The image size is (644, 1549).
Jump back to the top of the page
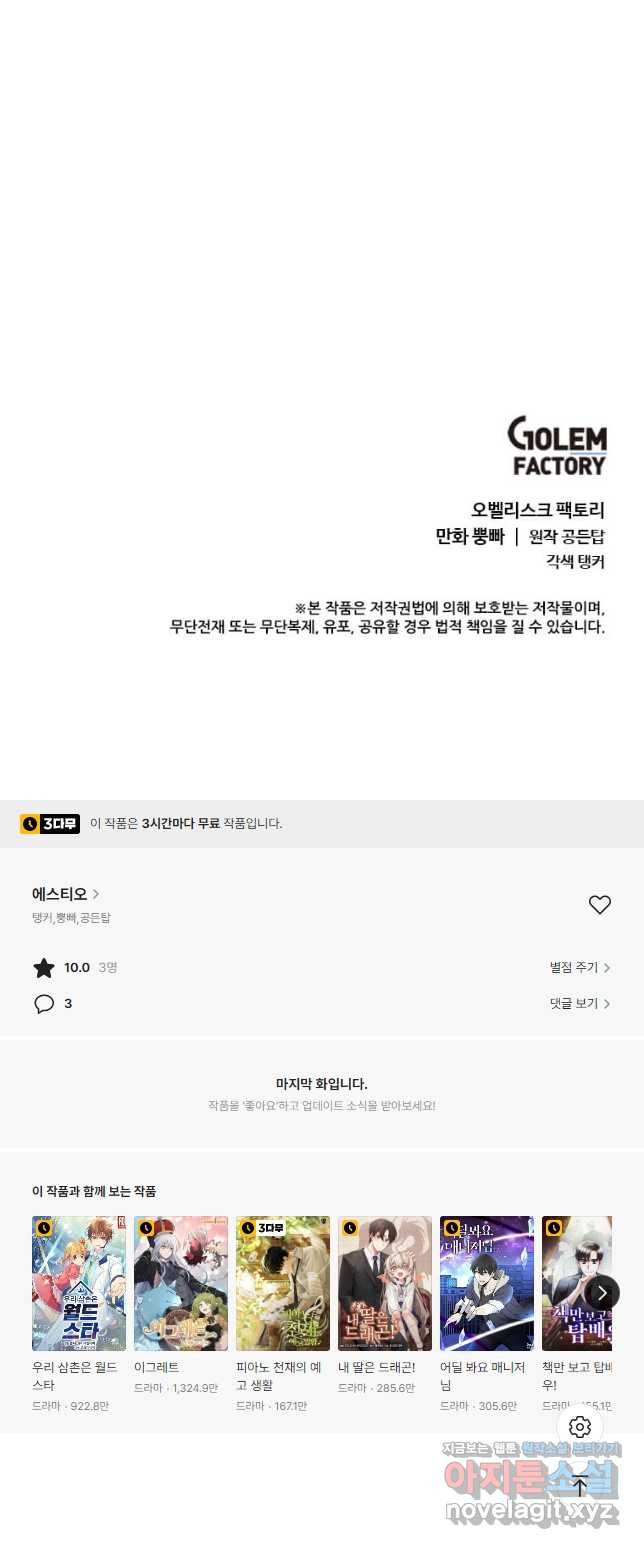(580, 1485)
